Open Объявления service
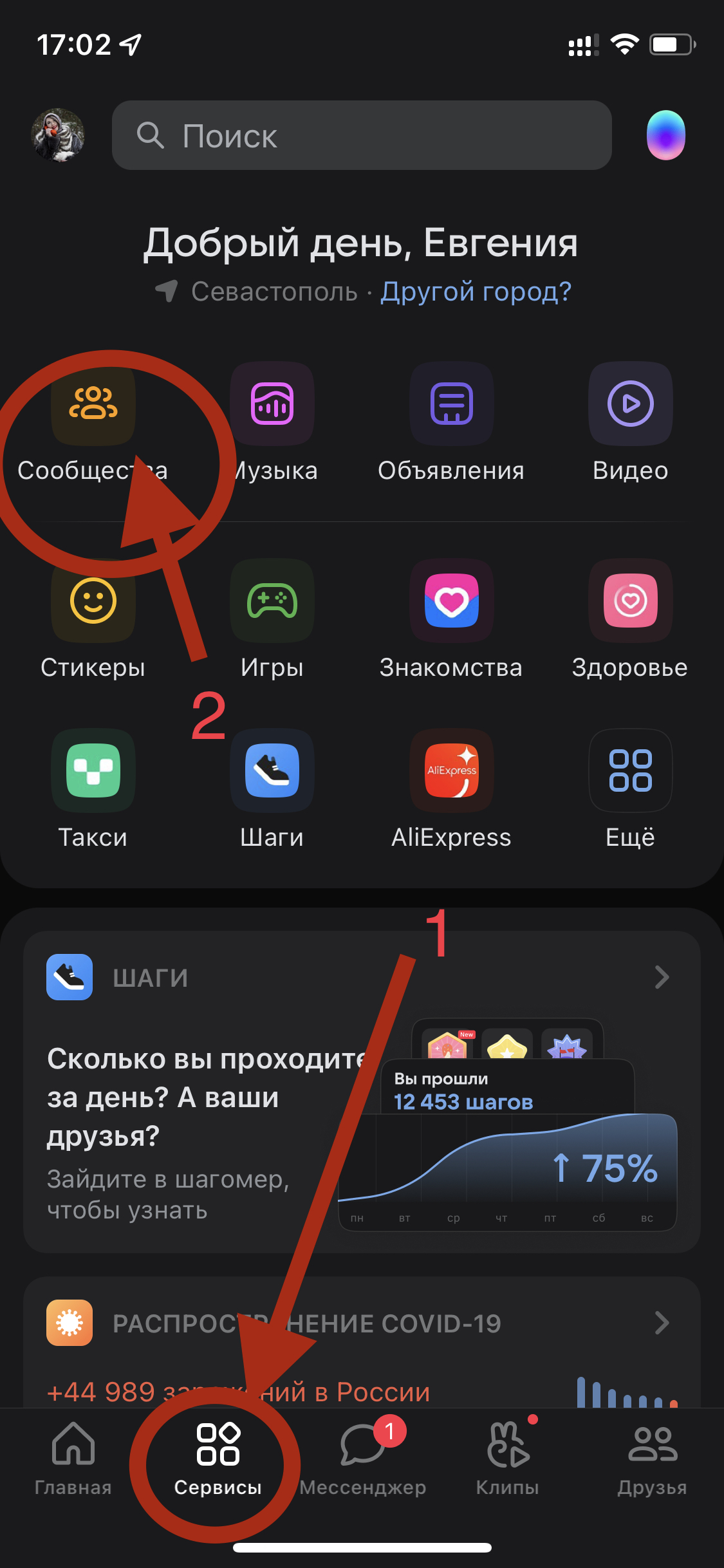 [x=451, y=404]
